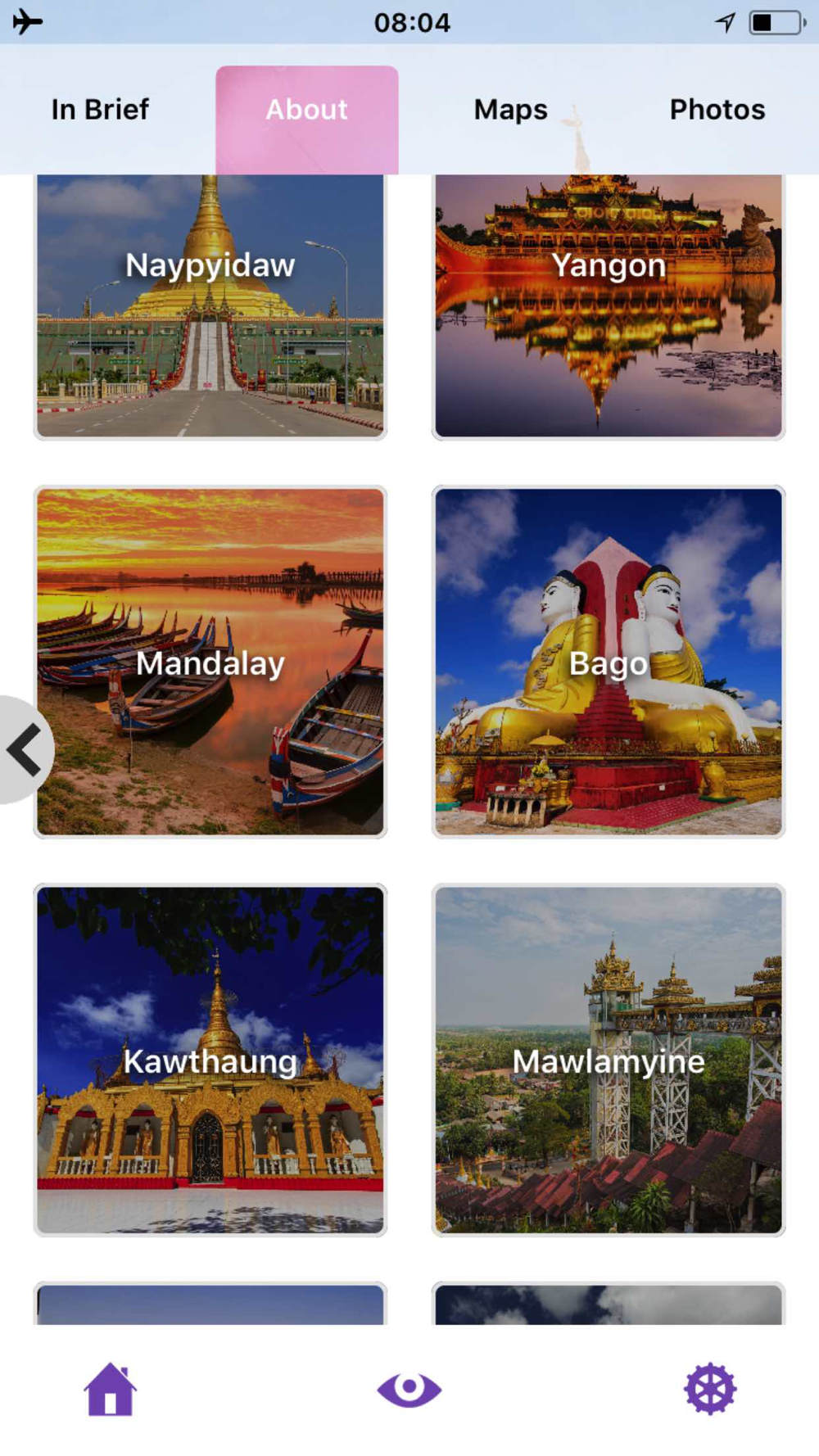This screenshot has width=819, height=1456.
Task: Open the Mandalay tile
Action: (210, 662)
